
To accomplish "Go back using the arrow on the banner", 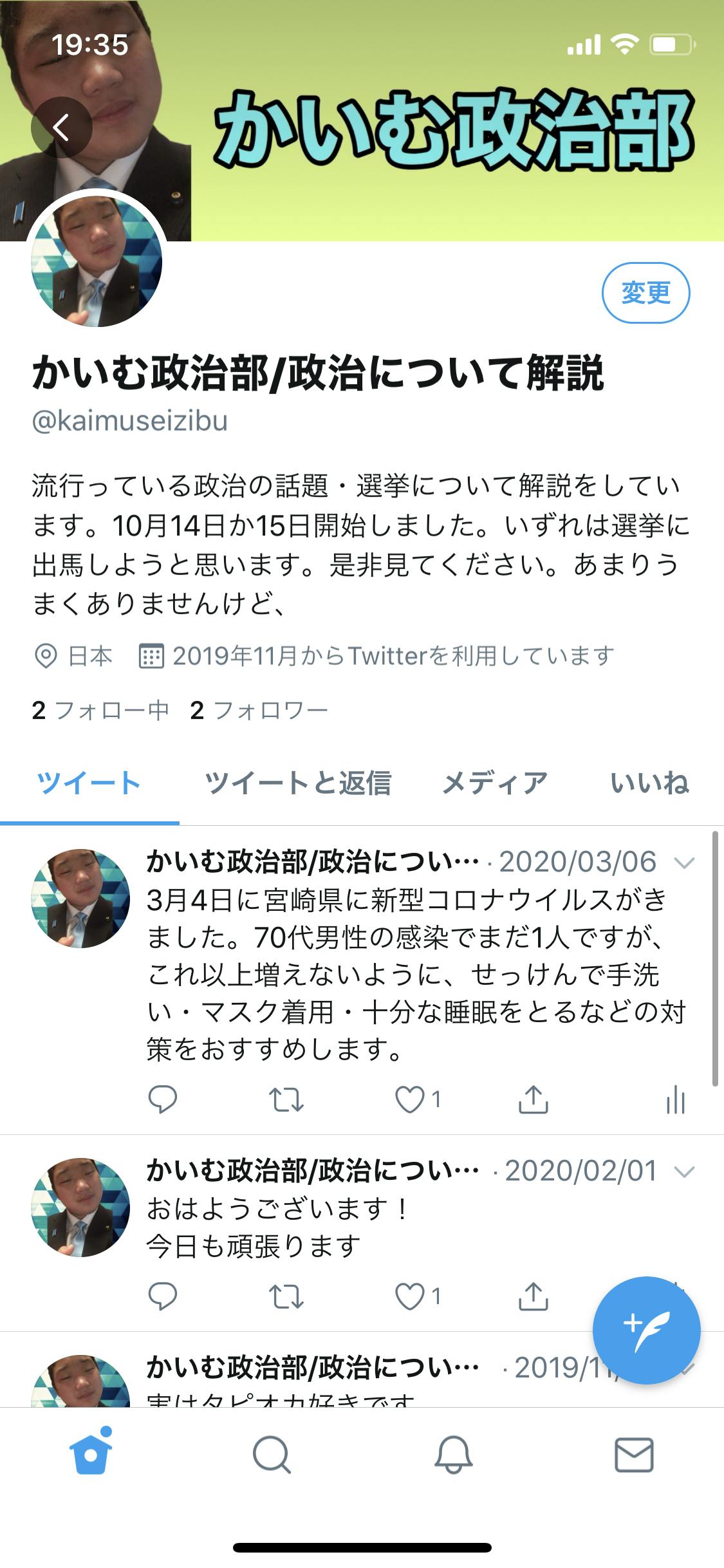I will pos(61,127).
